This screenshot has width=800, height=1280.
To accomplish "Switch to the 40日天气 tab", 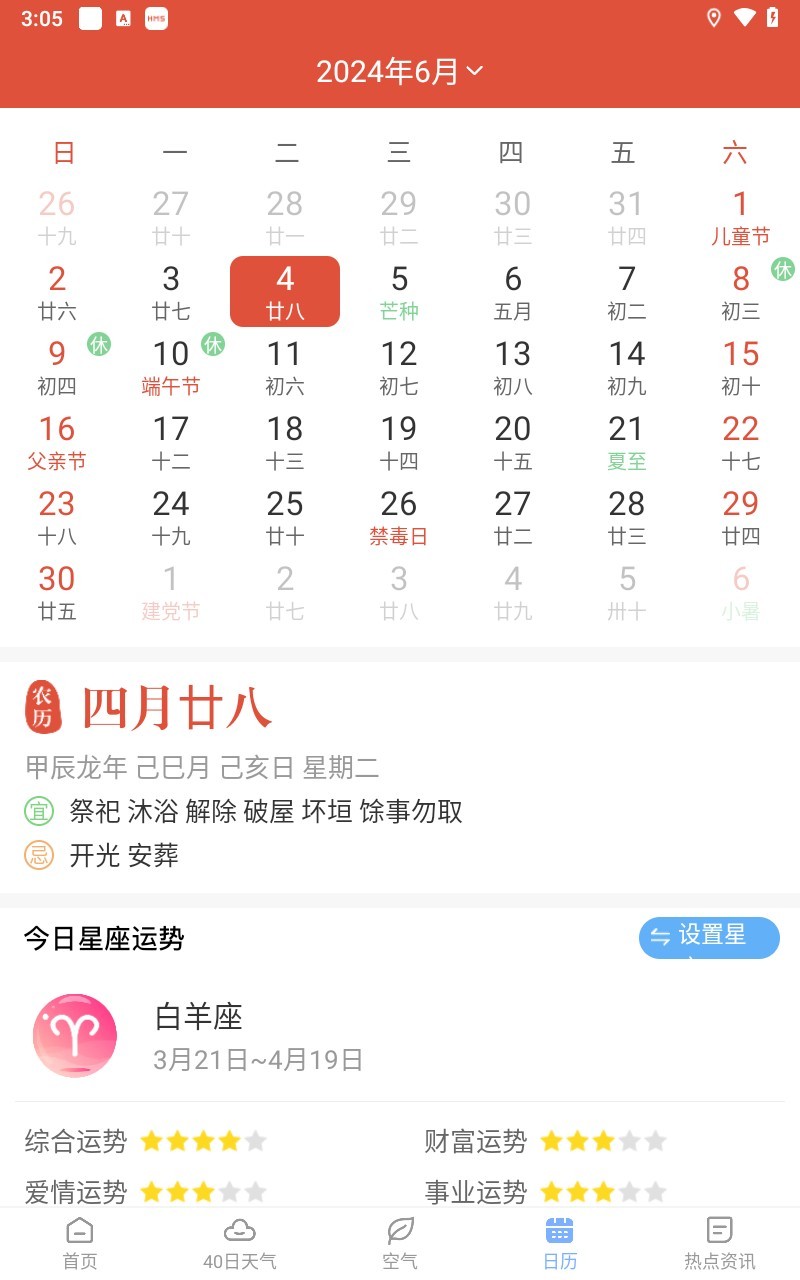I will pos(240,1243).
